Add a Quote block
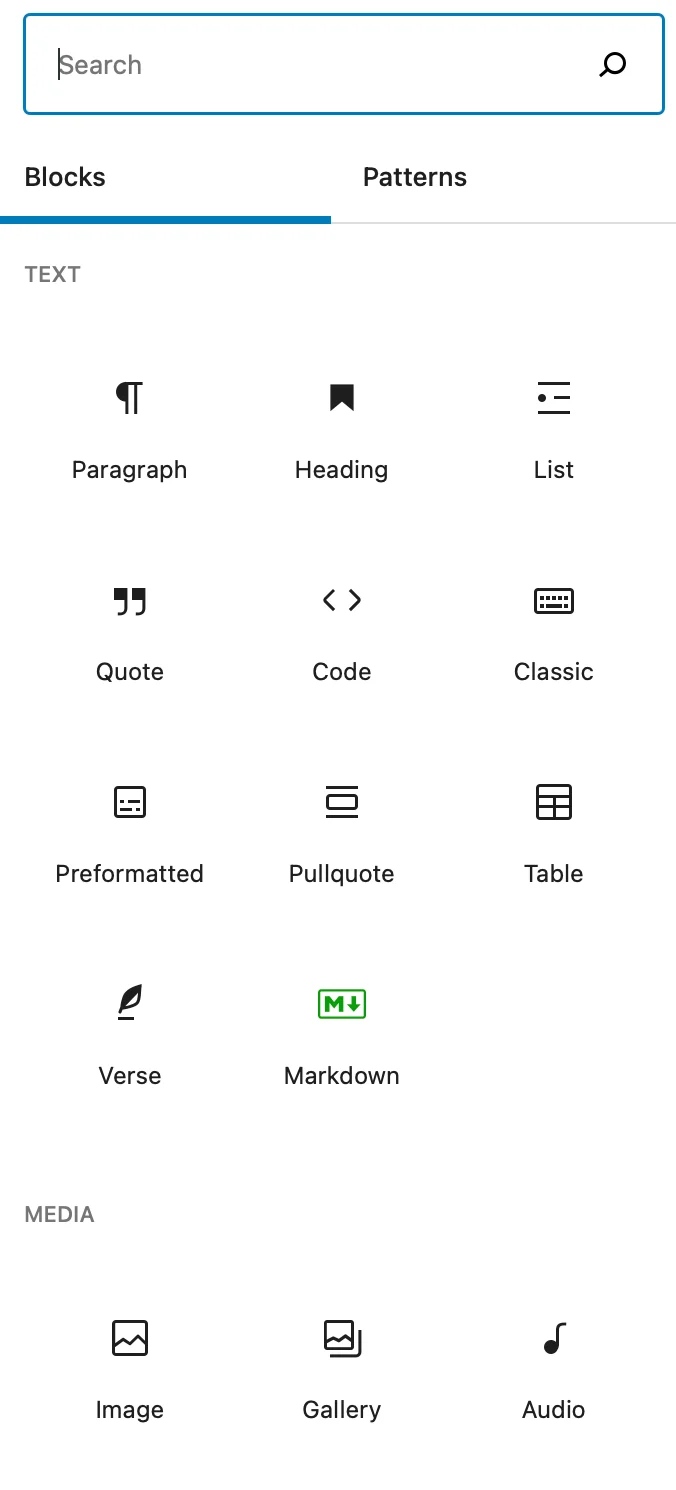 (130, 629)
